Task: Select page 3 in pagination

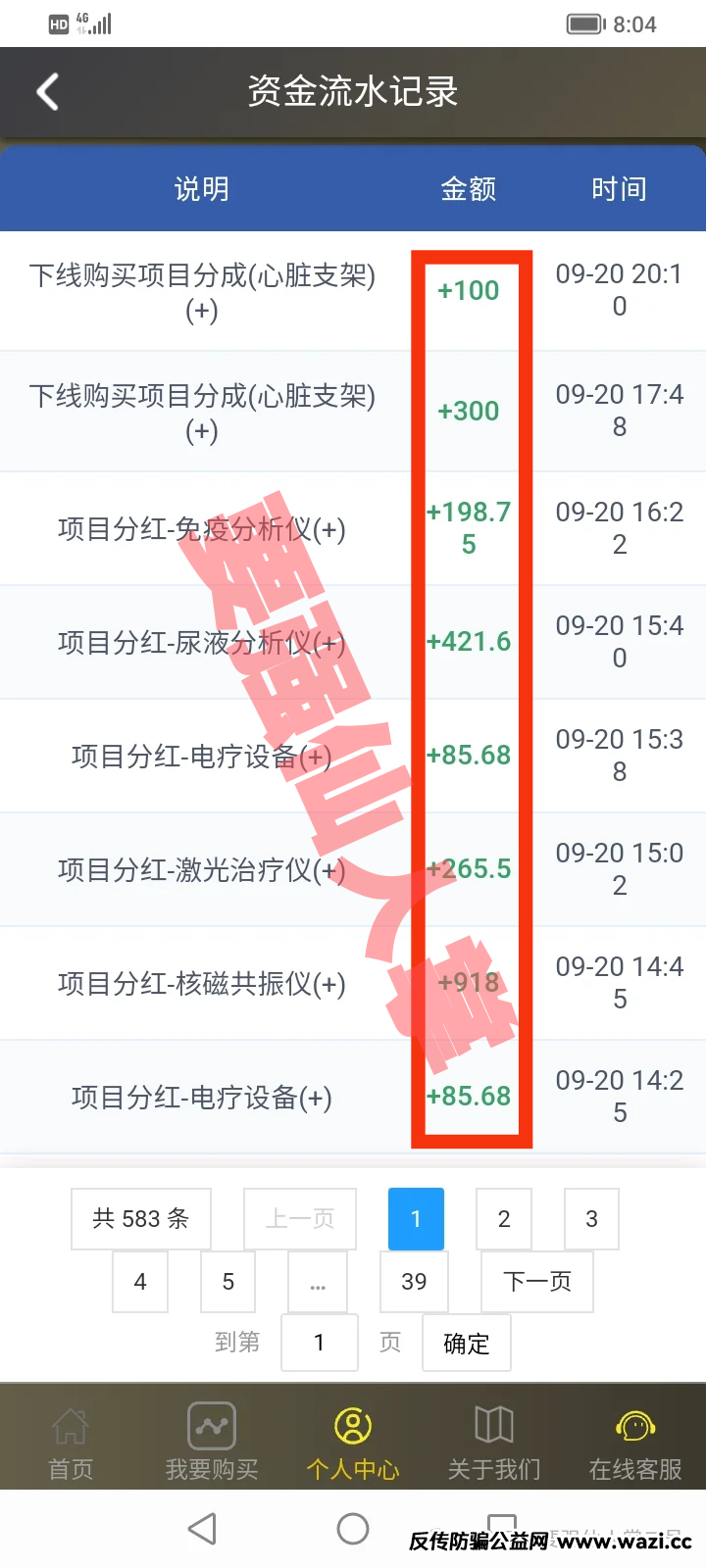Action: pos(591,1219)
